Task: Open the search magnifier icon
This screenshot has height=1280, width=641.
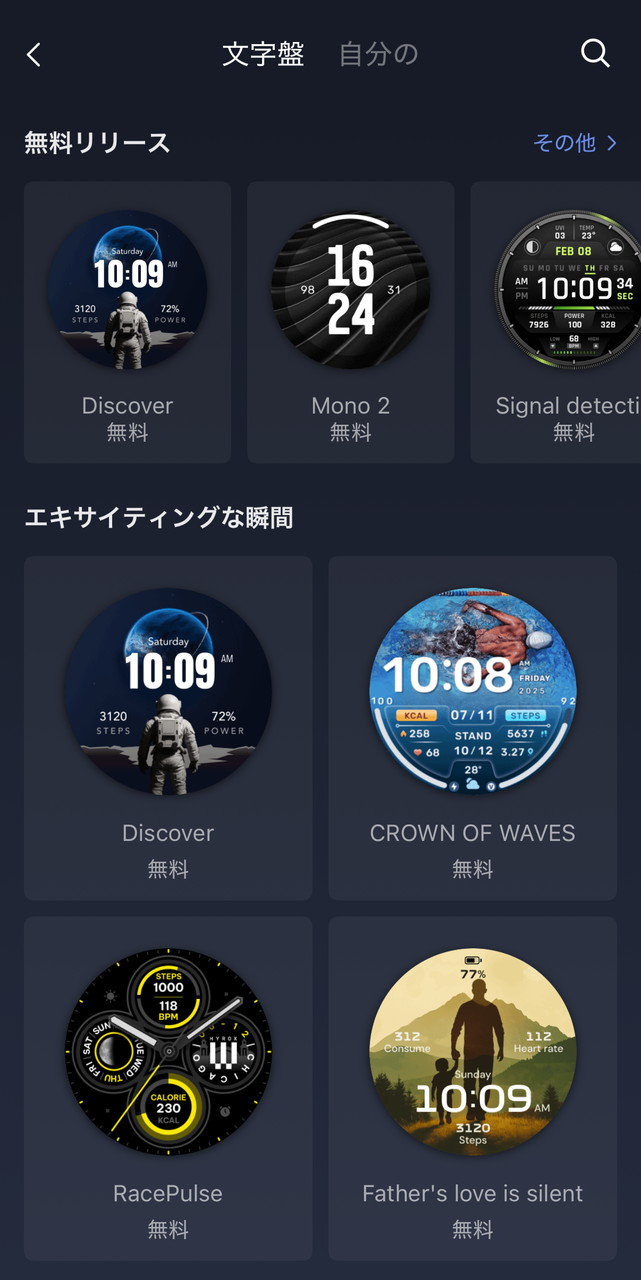Action: point(595,54)
